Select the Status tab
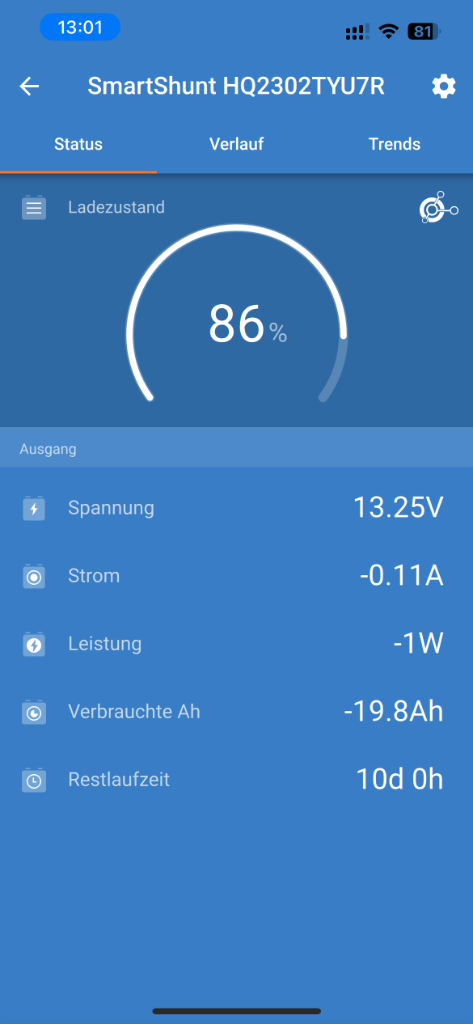 point(78,144)
